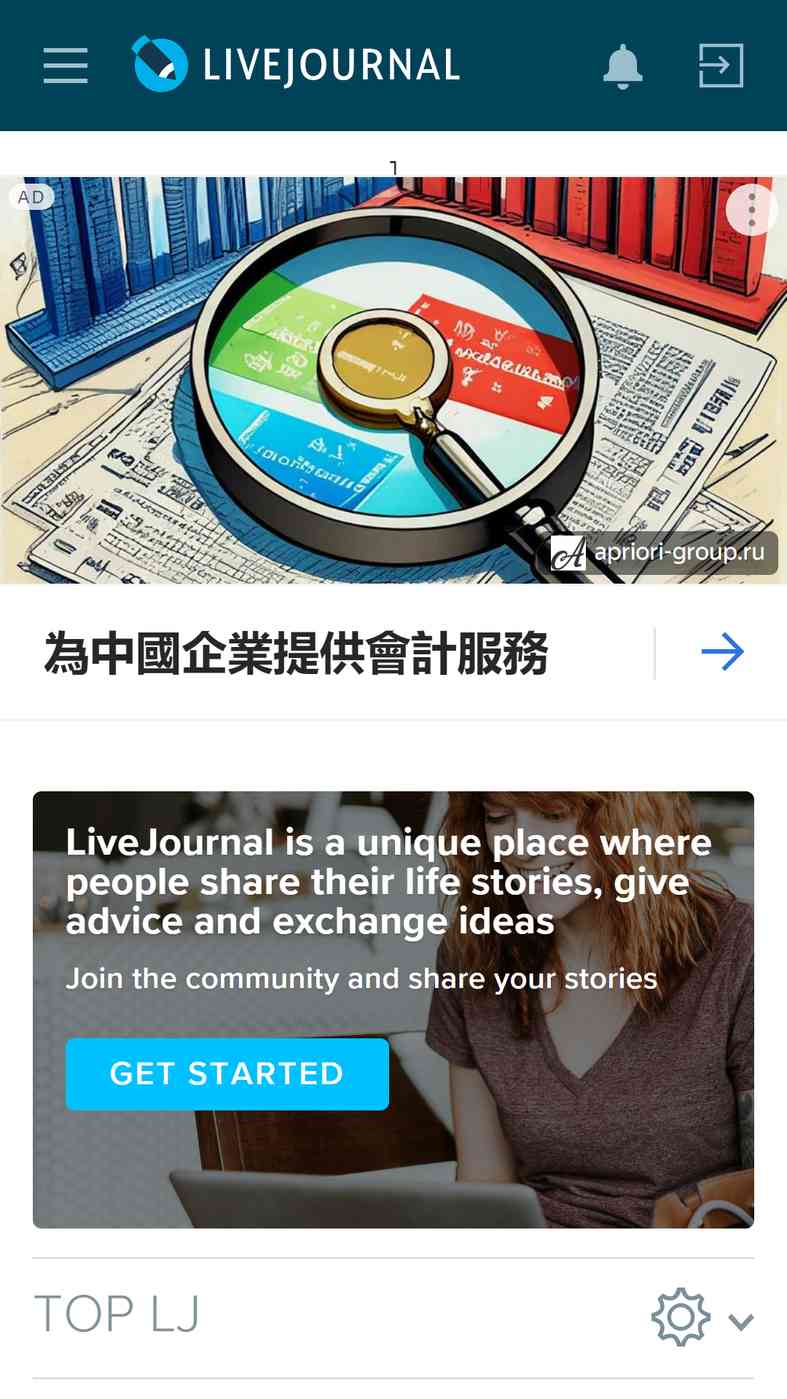Open the hamburger drawer menu

[66, 66]
